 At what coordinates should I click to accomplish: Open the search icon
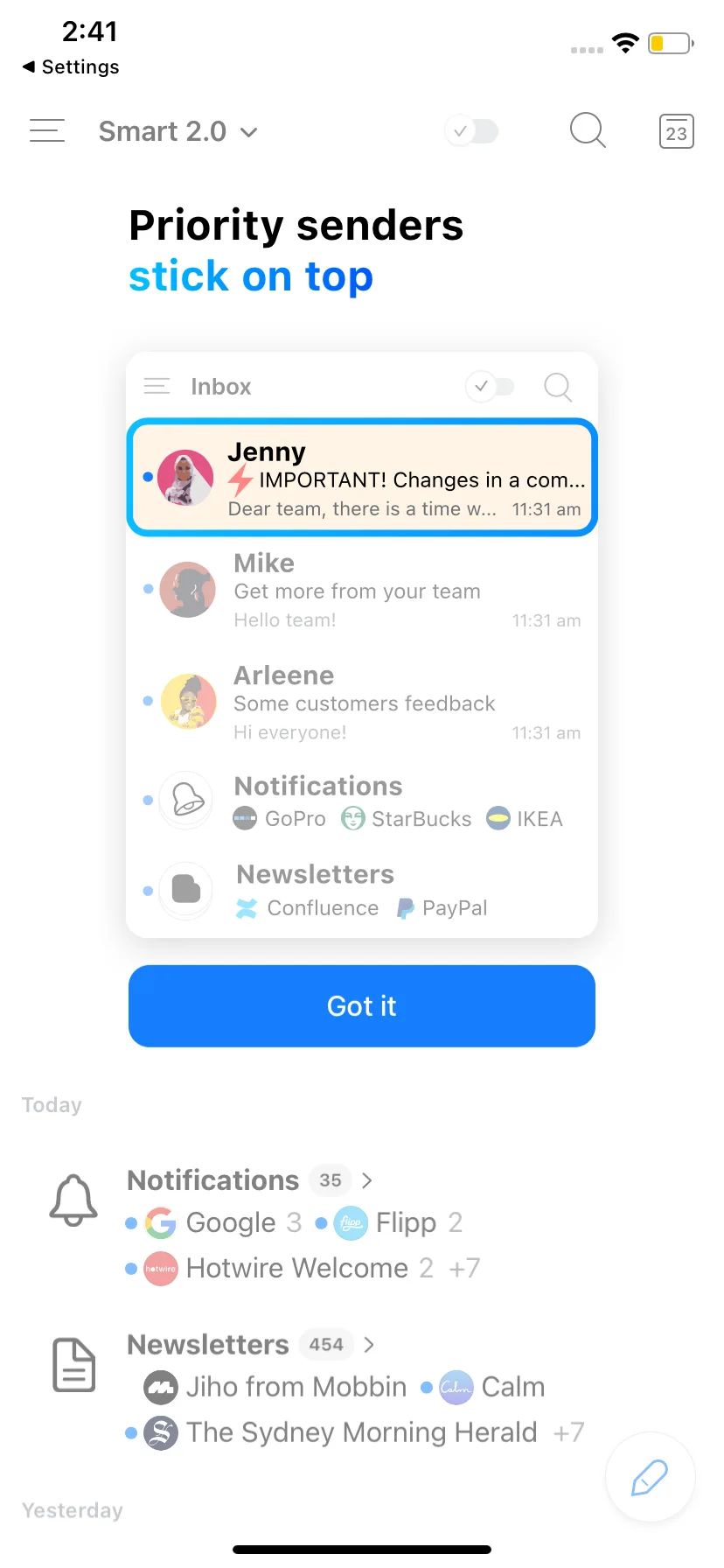click(x=588, y=131)
